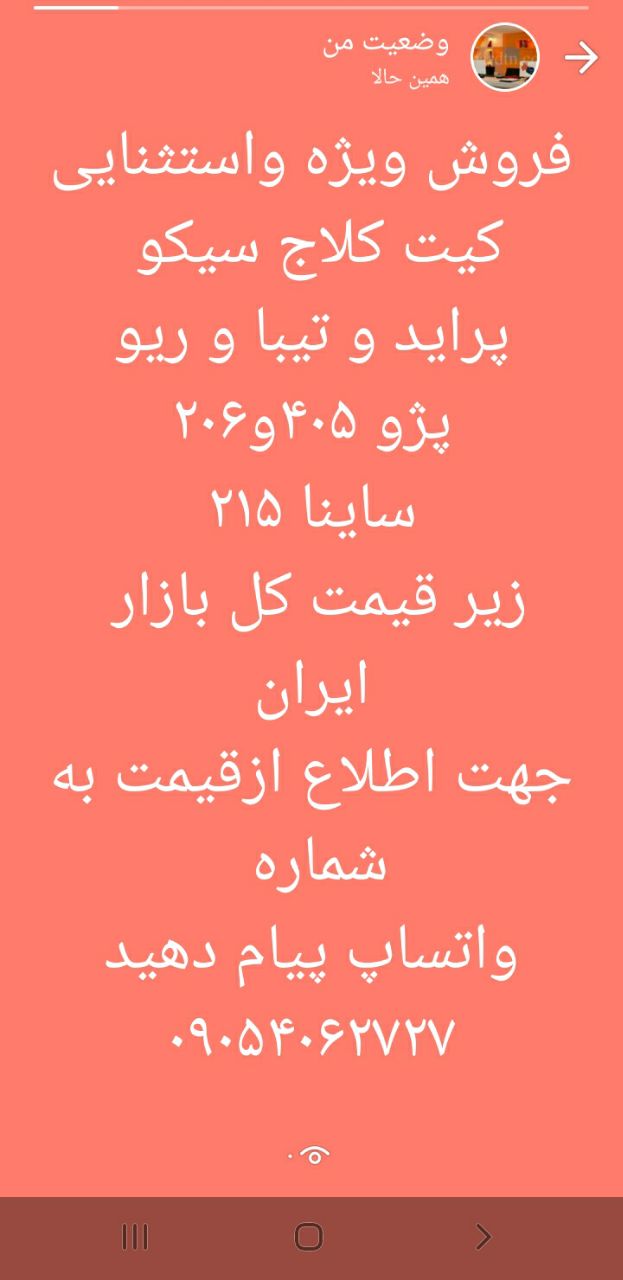Viewport: 623px width, 1280px height.
Task: Tap the back arrow to leave status
Action: coord(581,57)
